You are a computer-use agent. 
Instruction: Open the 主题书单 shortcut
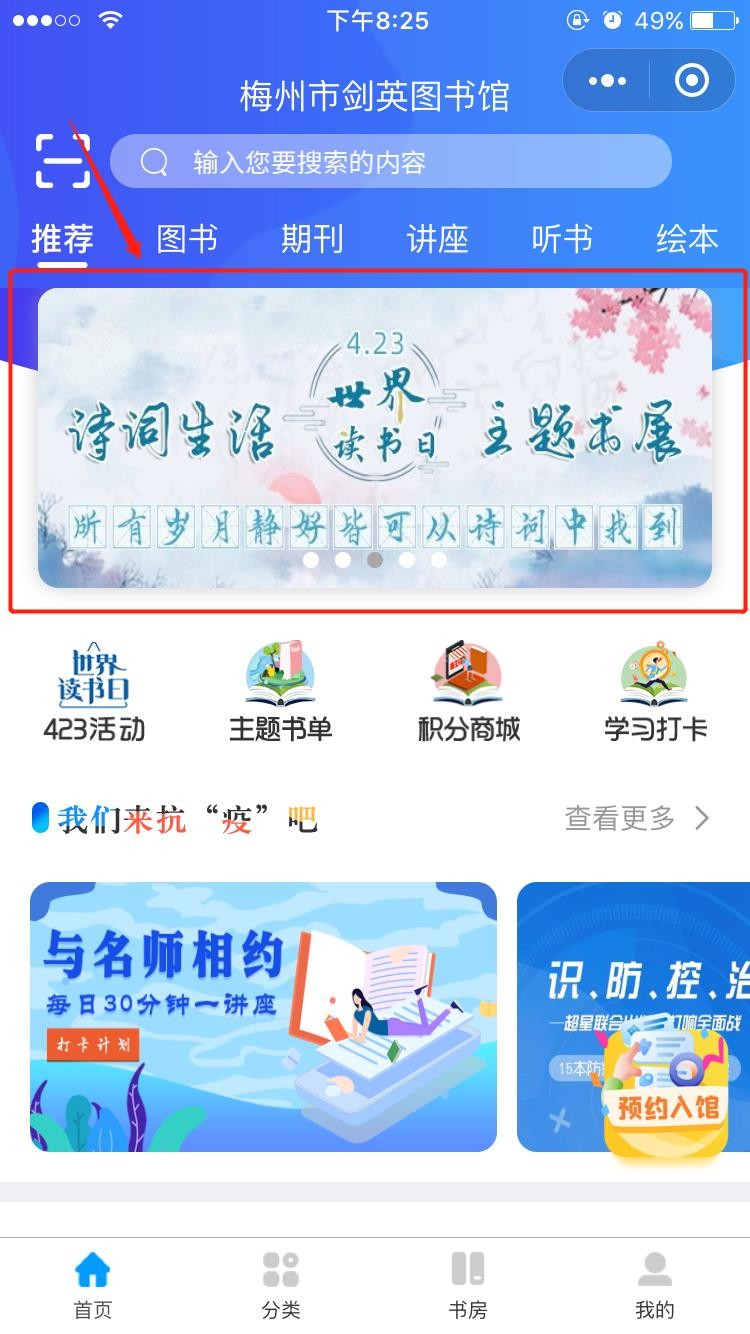click(x=280, y=692)
